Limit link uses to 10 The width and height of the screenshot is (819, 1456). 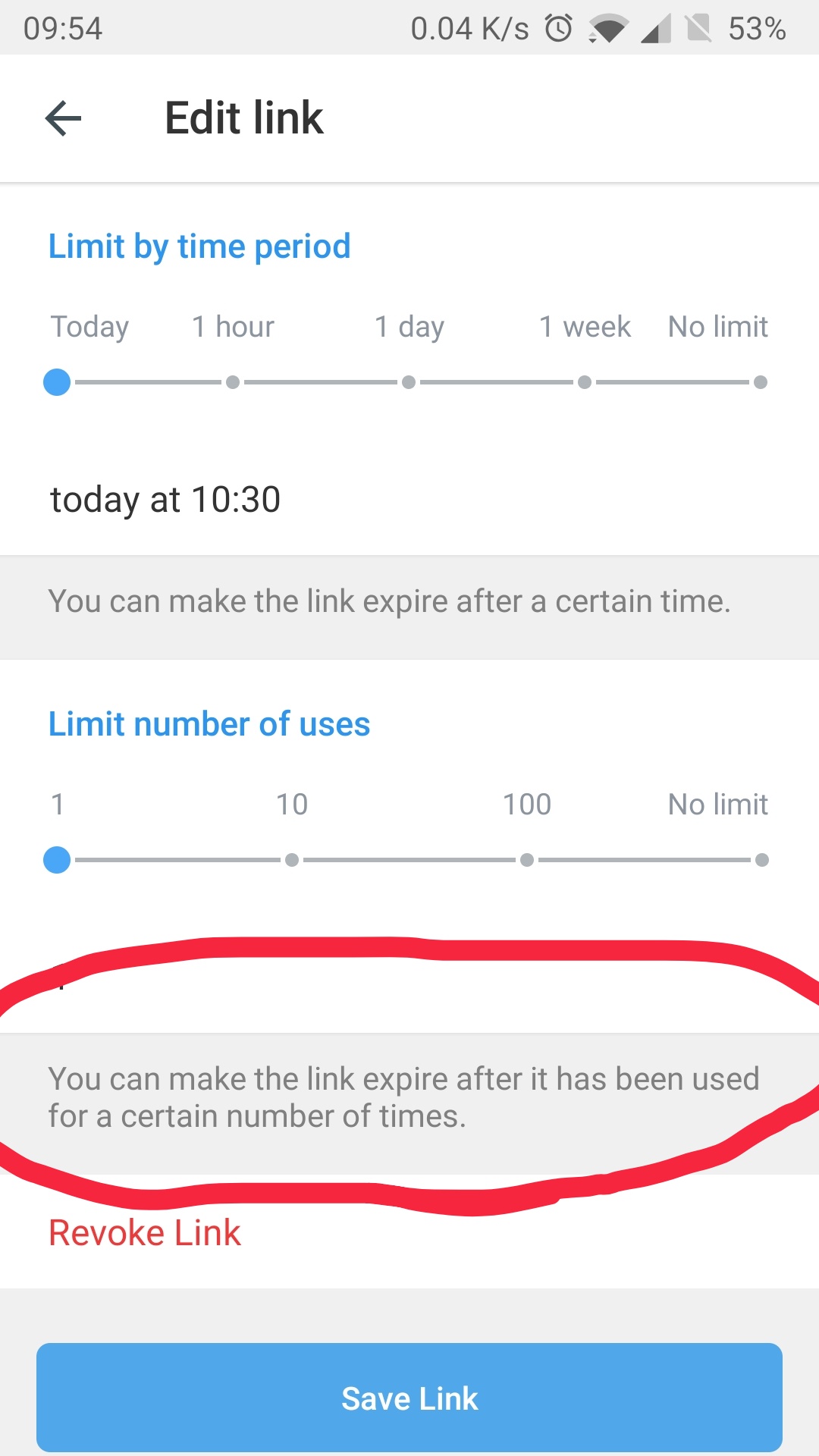click(292, 860)
